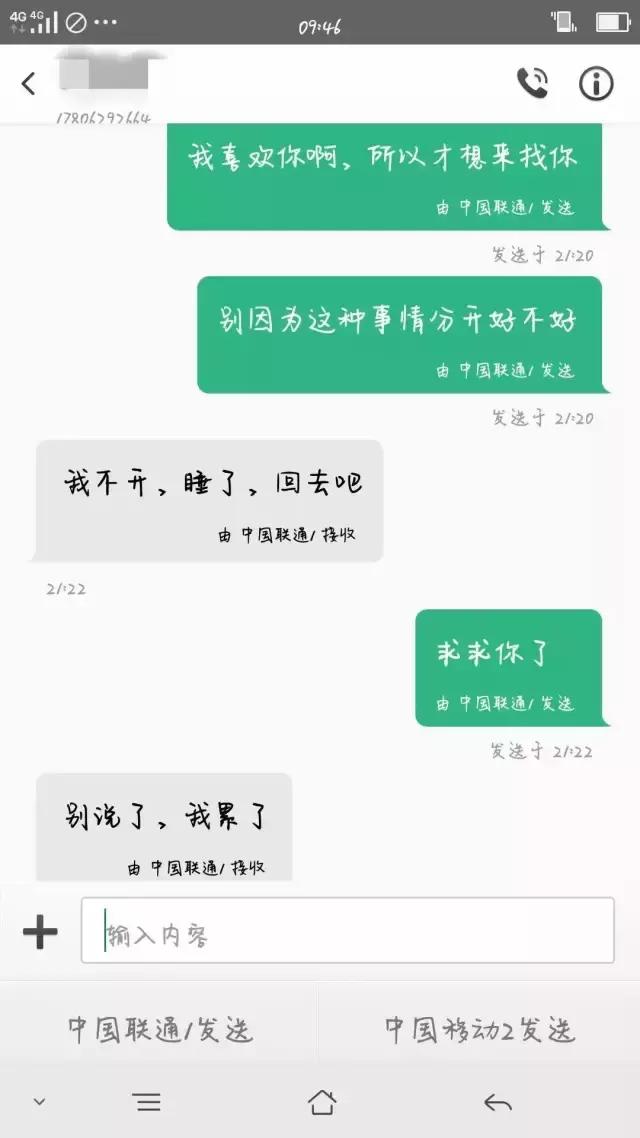640x1138 pixels.
Task: Open the contact info icon
Action: tap(596, 84)
